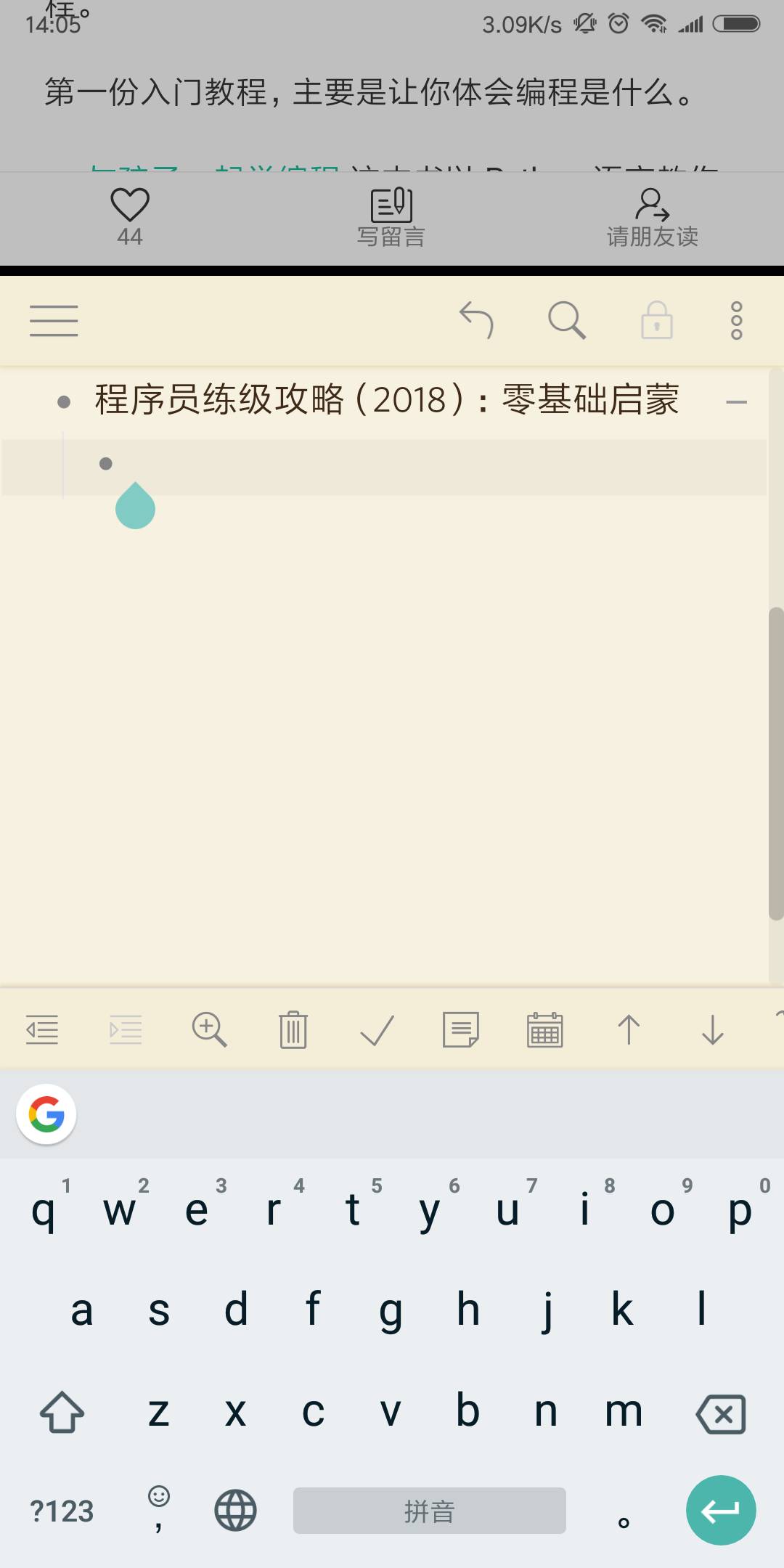Undo the last edit
The width and height of the screenshot is (784, 1568).
coord(476,320)
